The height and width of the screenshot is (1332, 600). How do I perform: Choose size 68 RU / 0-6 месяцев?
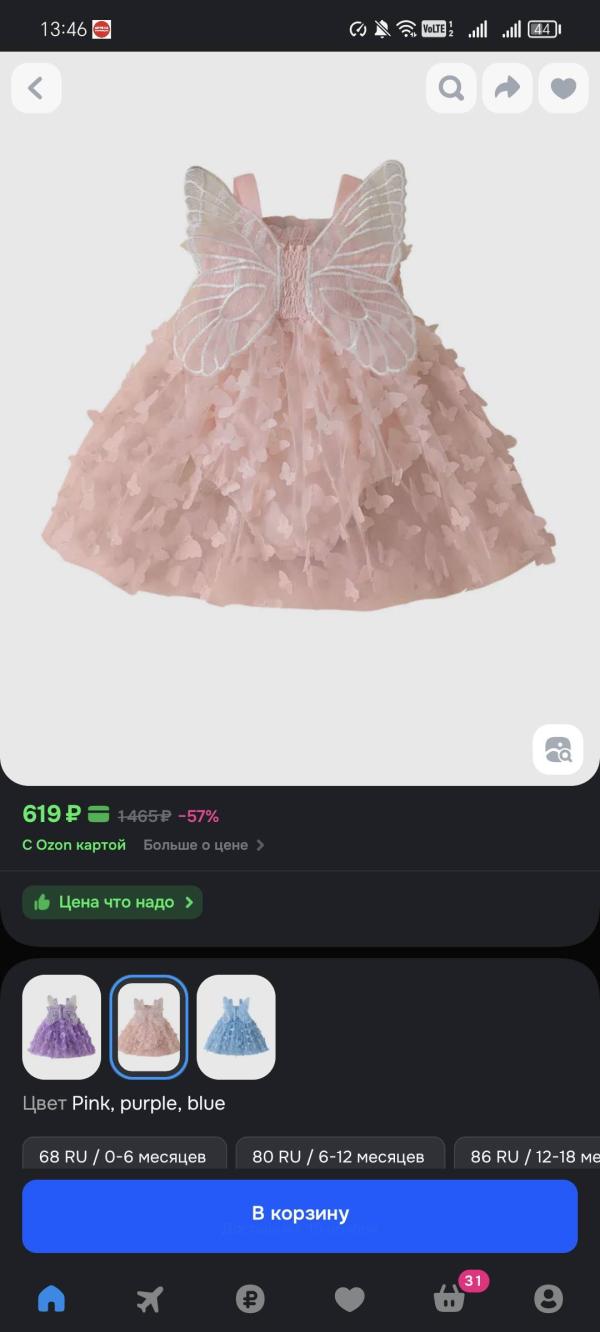coord(123,1156)
